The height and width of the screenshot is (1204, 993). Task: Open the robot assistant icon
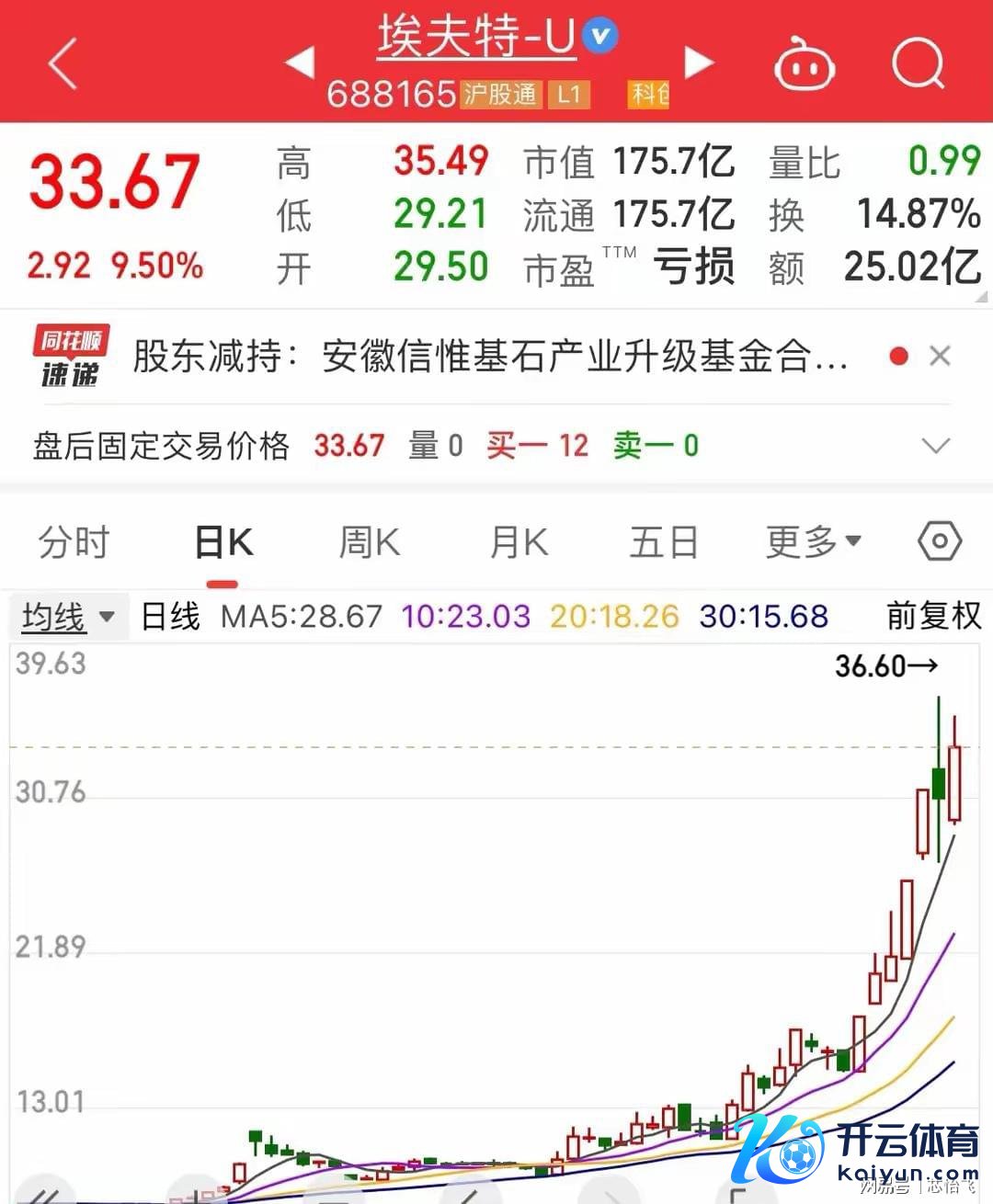click(805, 64)
